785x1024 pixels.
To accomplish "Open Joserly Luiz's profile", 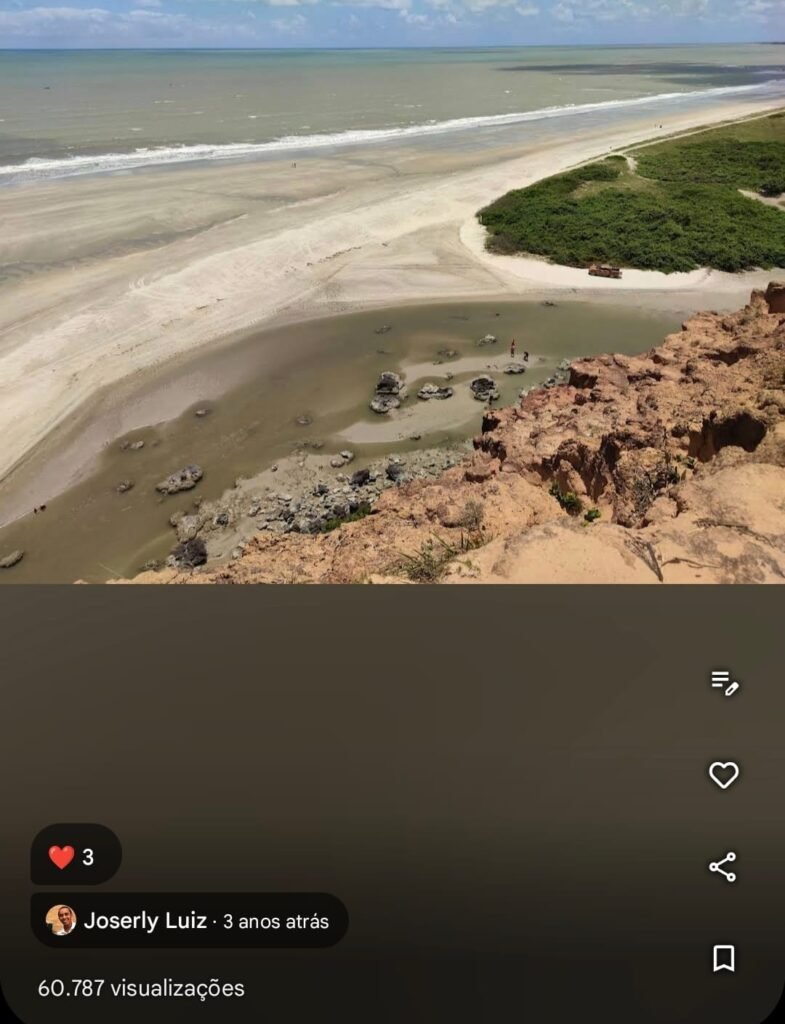I will [x=144, y=920].
